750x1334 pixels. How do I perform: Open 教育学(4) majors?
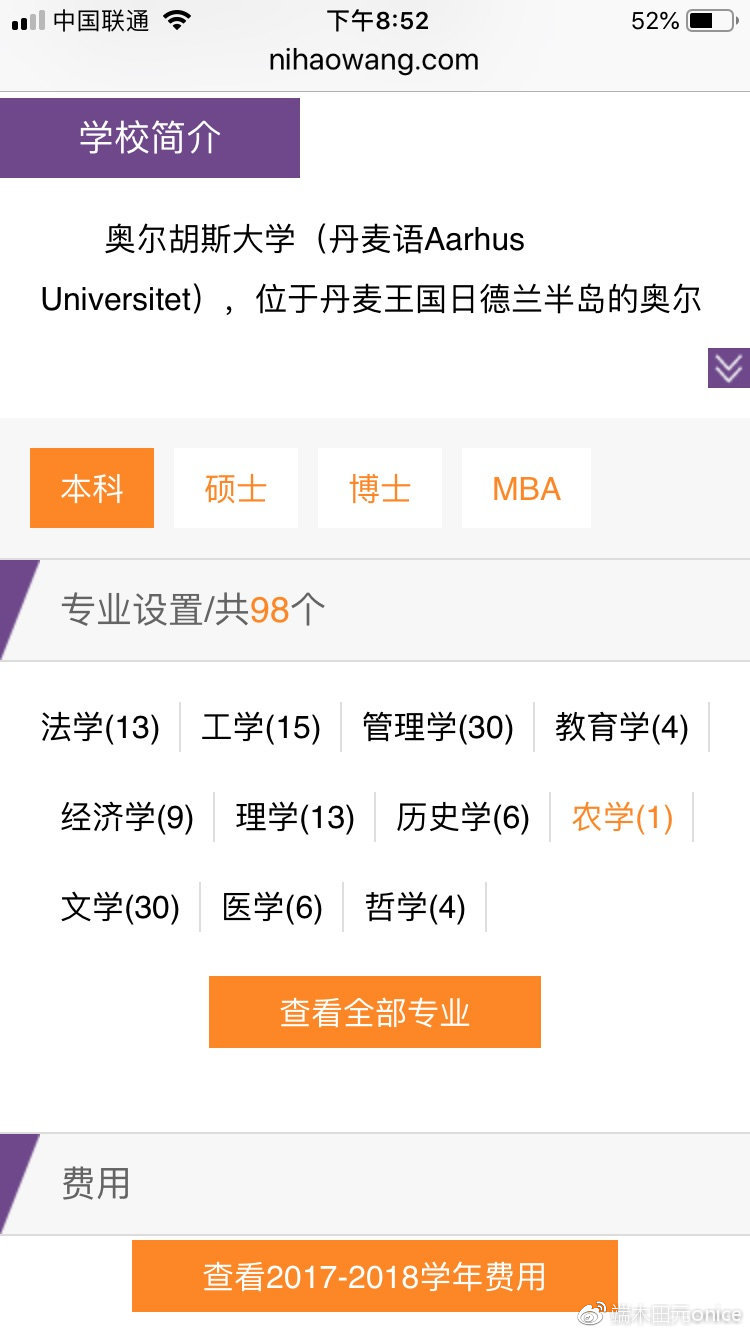pos(622,727)
